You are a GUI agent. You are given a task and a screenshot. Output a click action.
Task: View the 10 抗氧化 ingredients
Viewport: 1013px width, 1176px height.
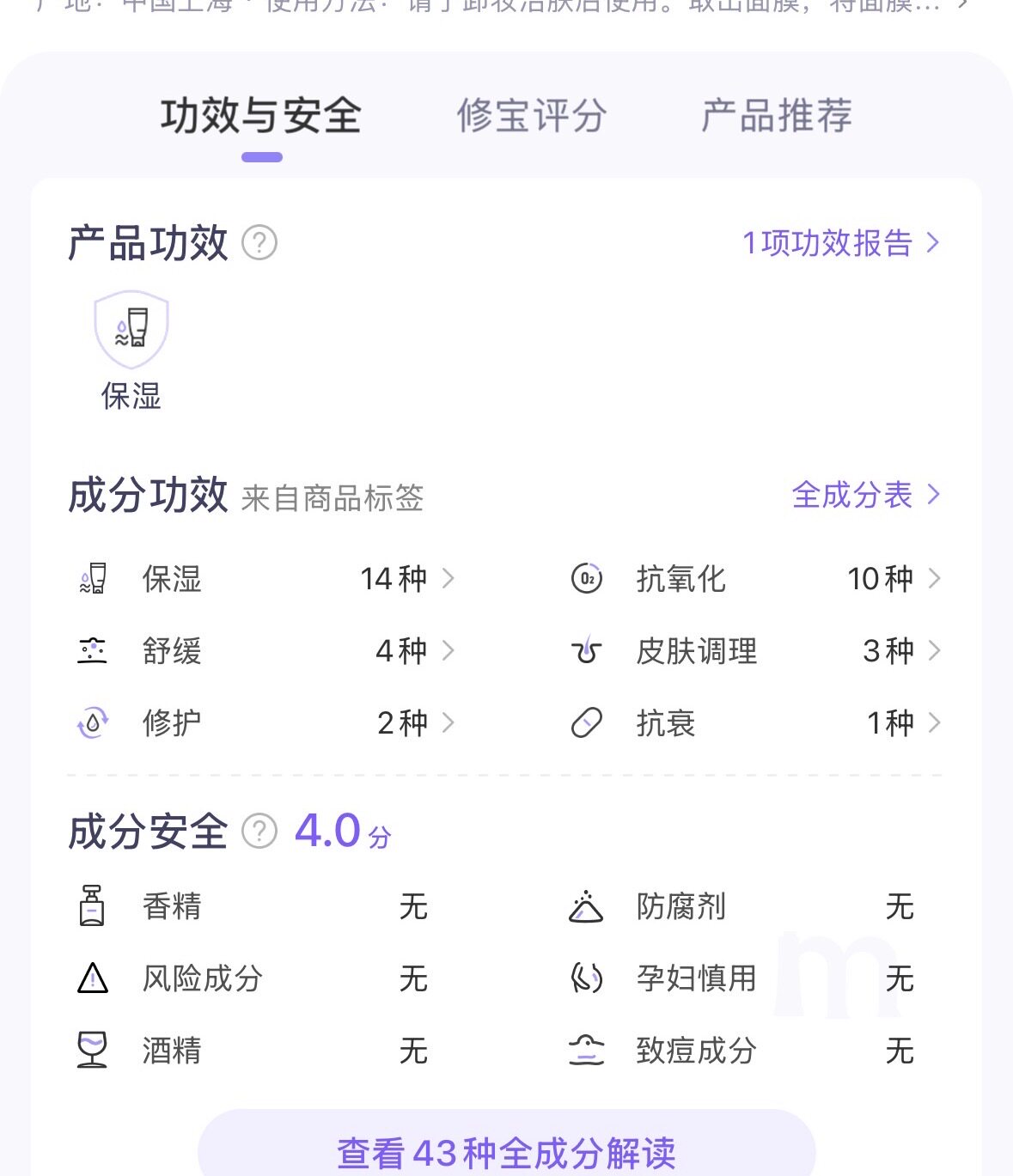coord(756,579)
